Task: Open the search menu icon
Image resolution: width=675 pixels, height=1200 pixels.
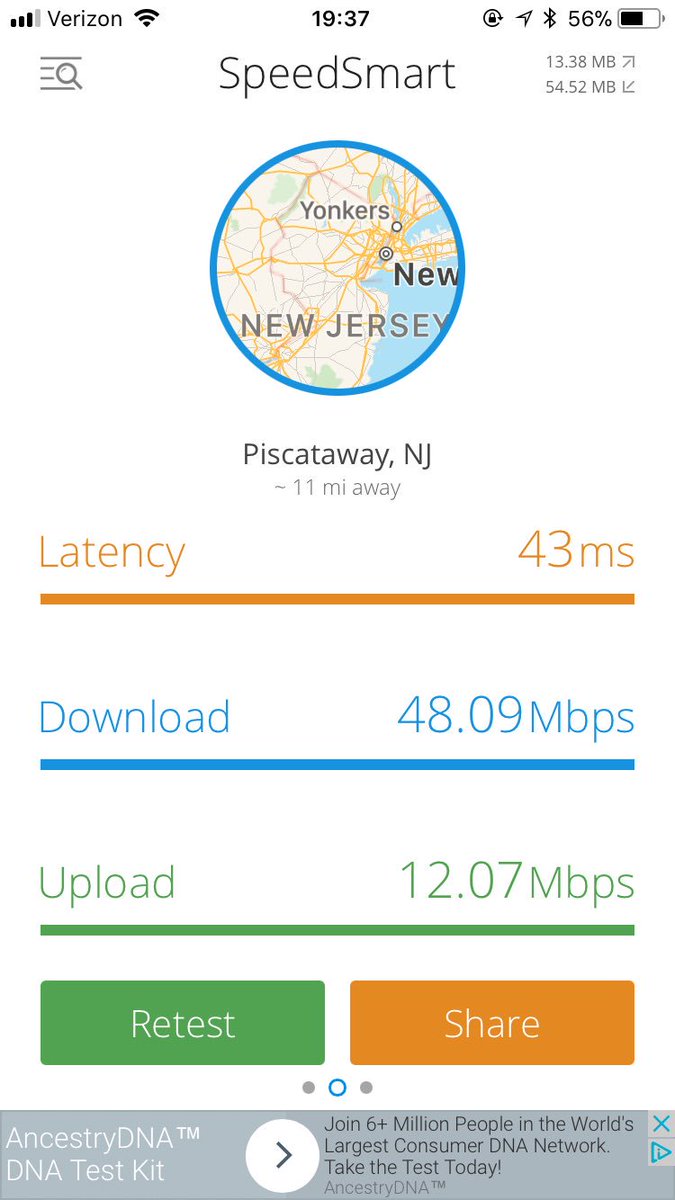Action: pyautogui.click(x=61, y=74)
